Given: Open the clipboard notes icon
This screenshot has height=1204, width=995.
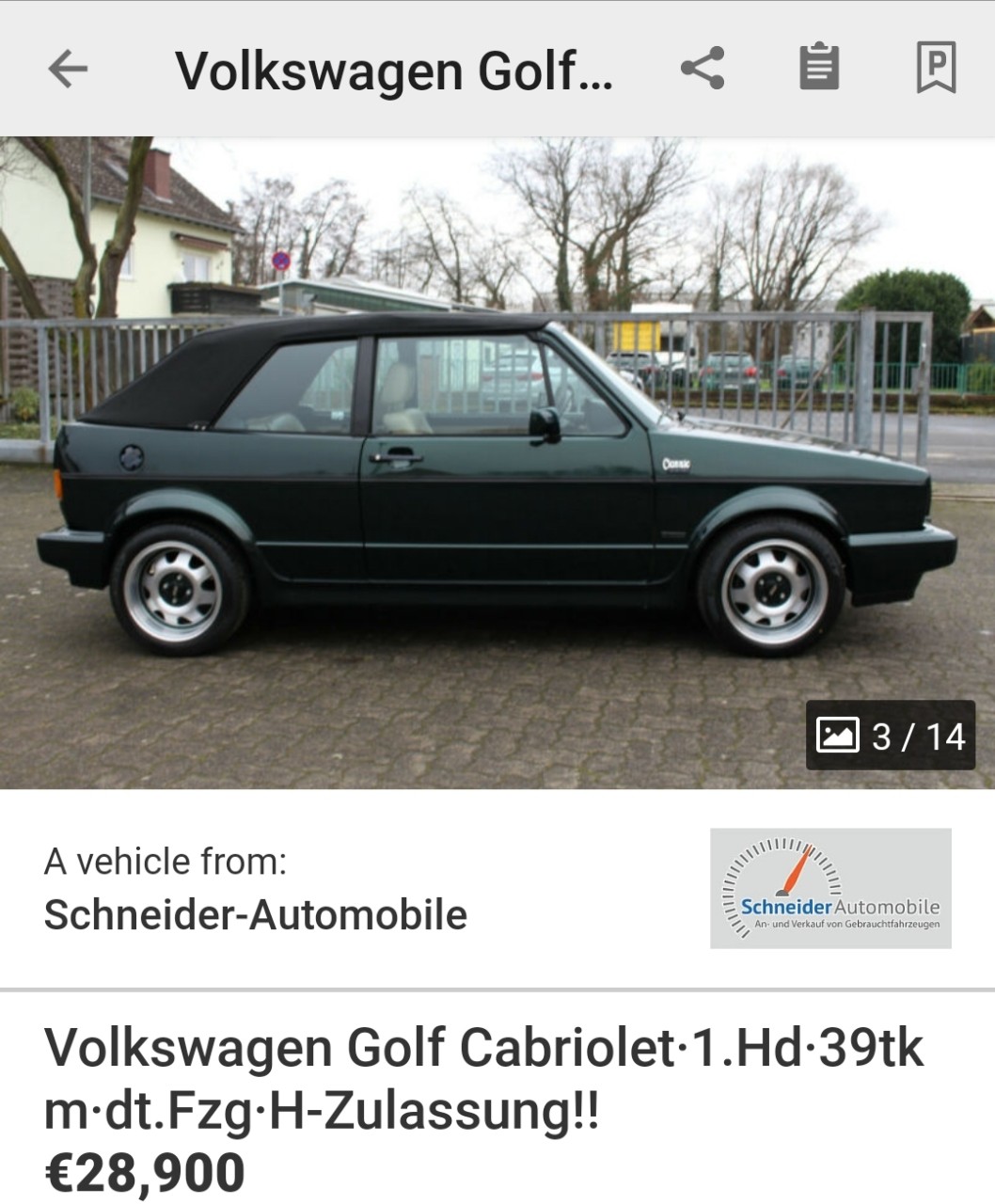Looking at the screenshot, I should [x=818, y=68].
